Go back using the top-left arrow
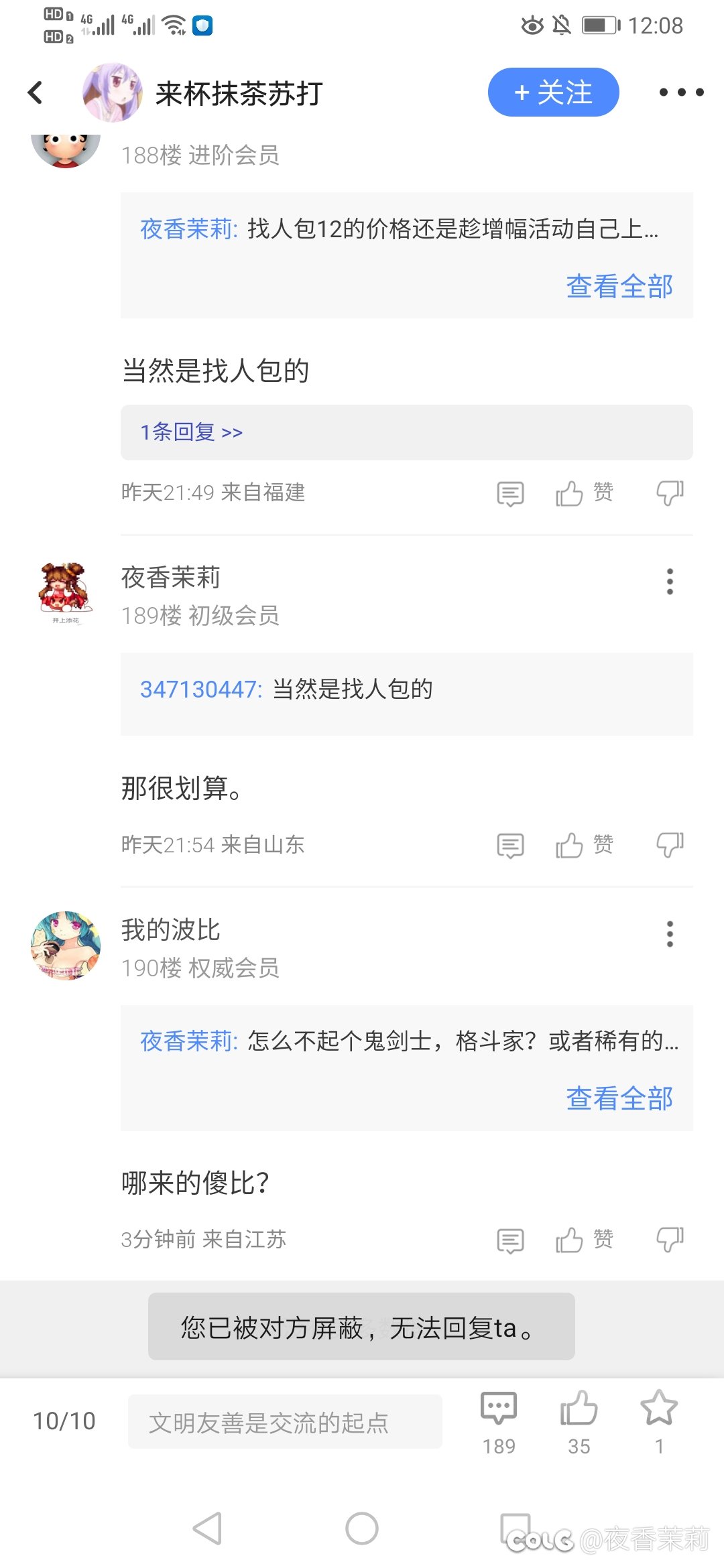The height and width of the screenshot is (1568, 724). click(36, 92)
